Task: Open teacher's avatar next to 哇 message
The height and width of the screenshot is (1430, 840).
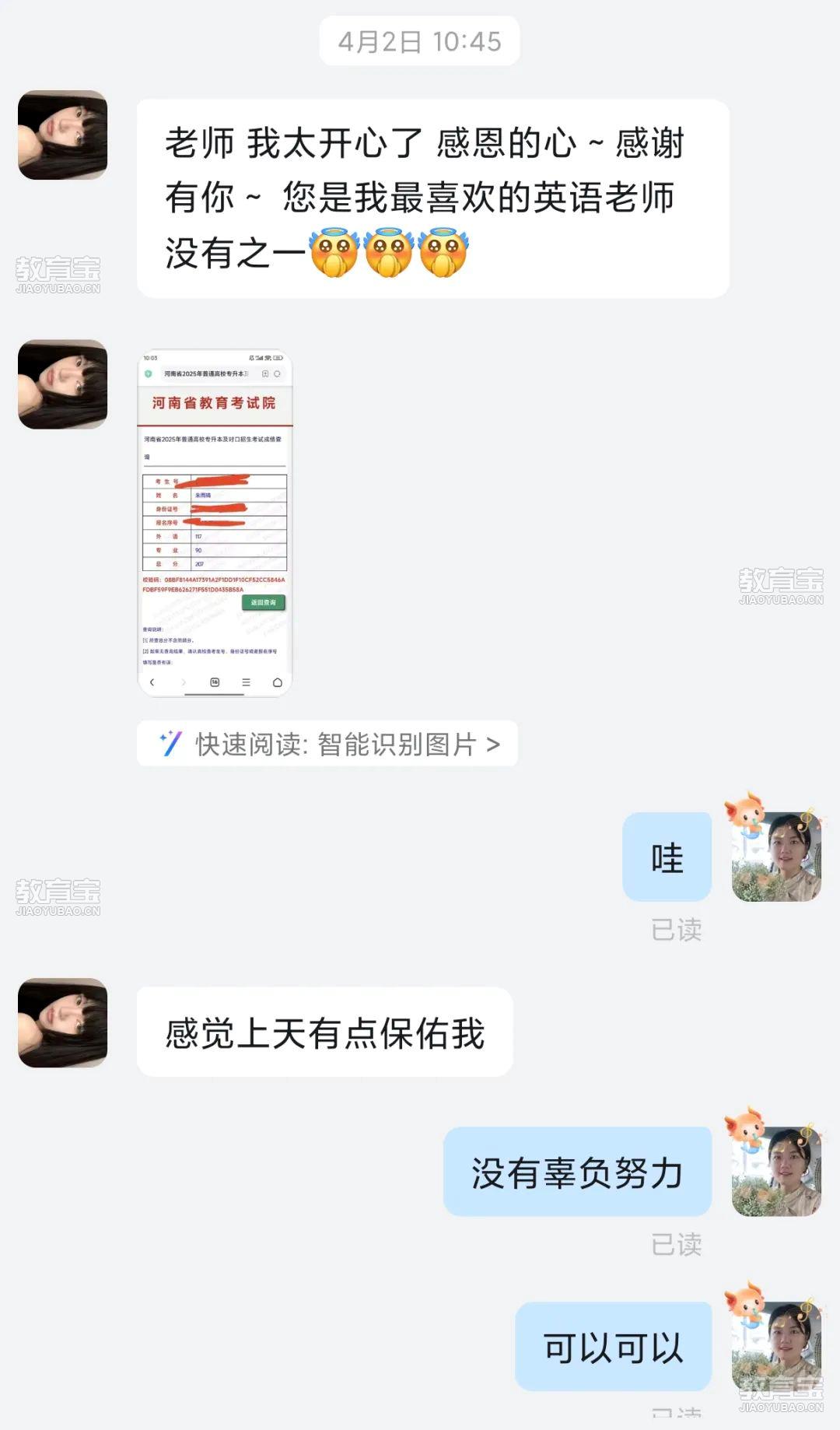Action: click(x=776, y=856)
